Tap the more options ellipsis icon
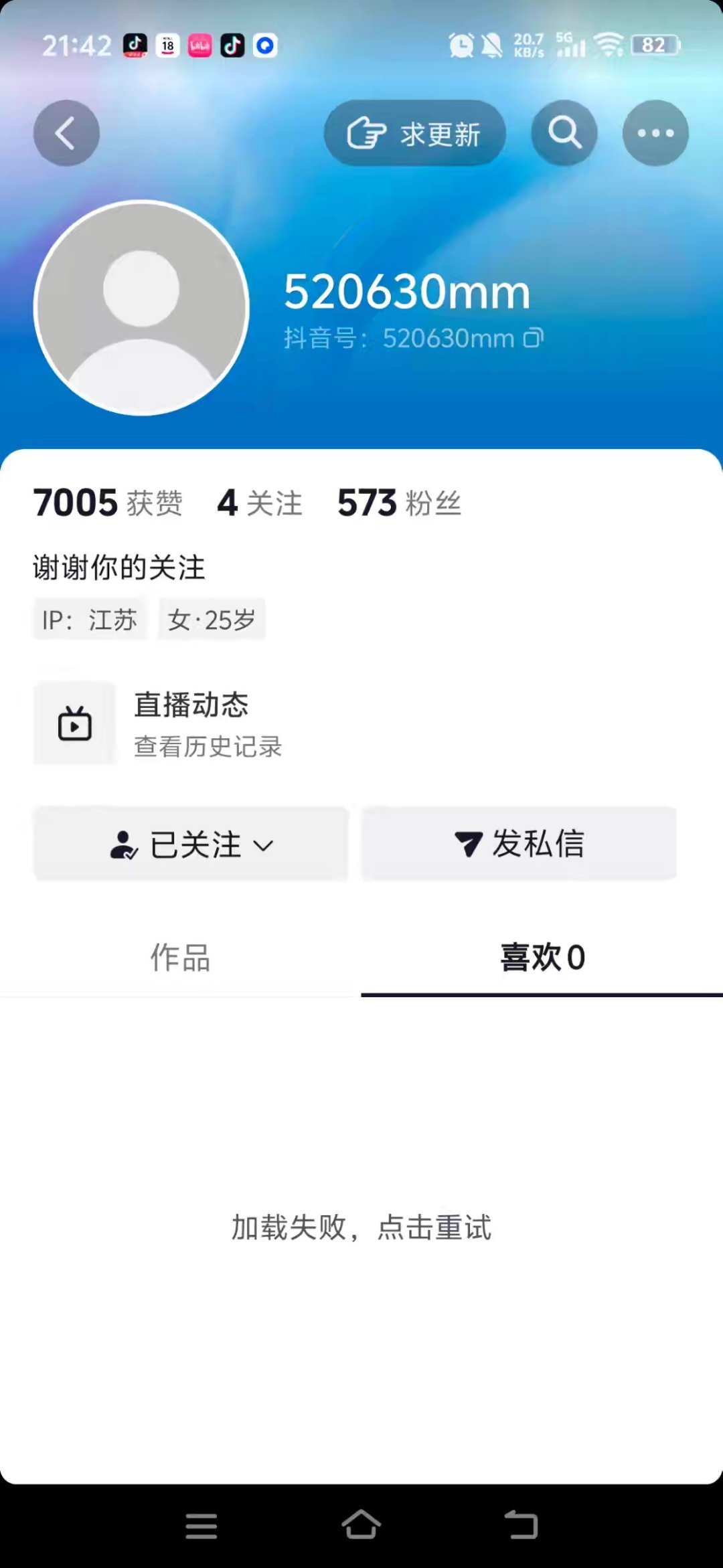 click(x=655, y=133)
